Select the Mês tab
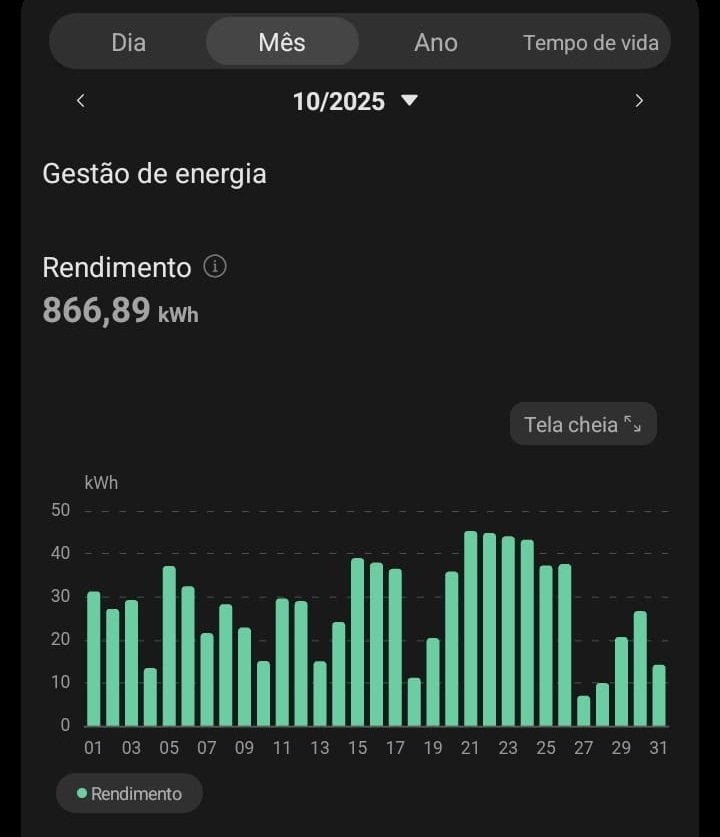The image size is (720, 837). click(282, 42)
